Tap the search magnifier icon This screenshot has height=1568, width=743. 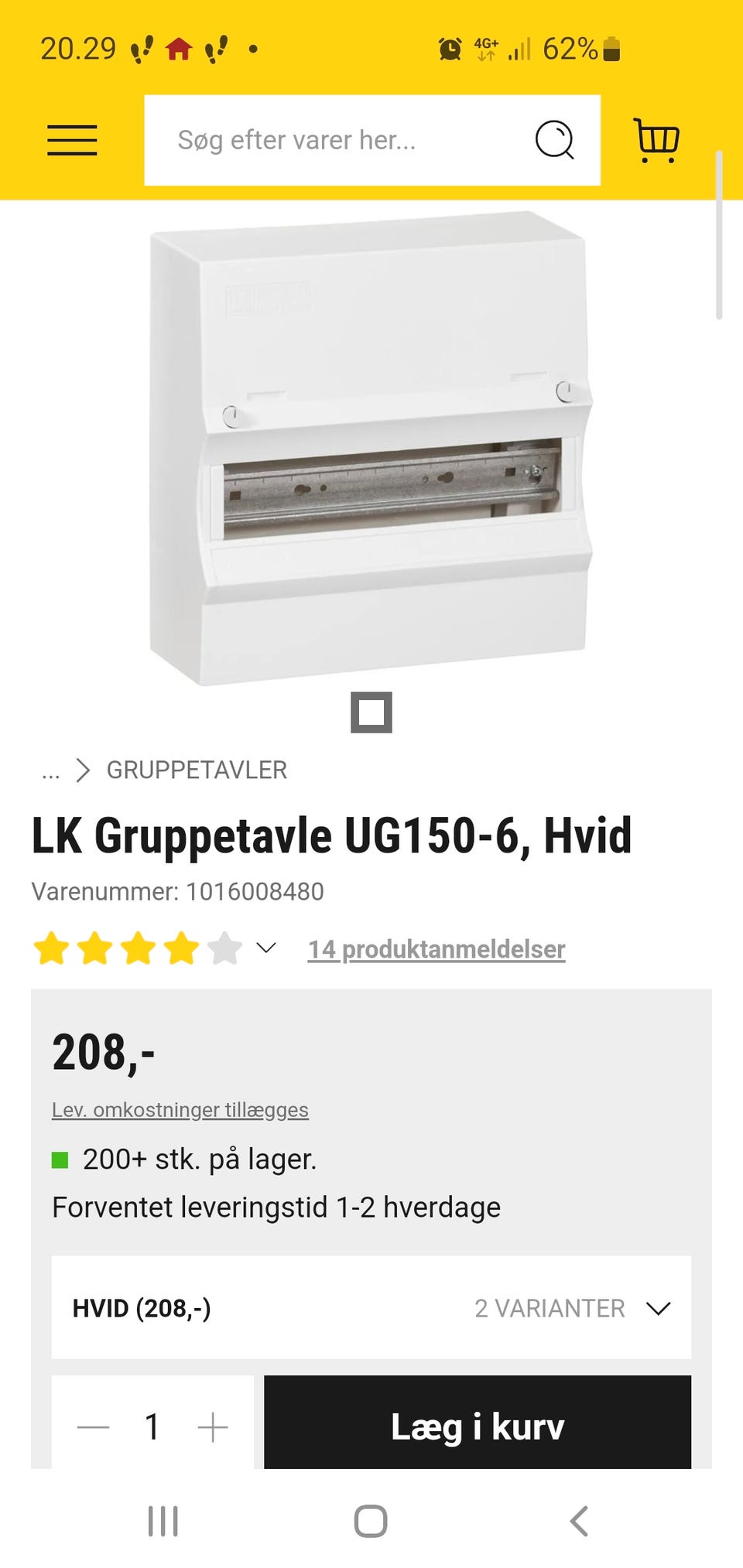(x=554, y=140)
